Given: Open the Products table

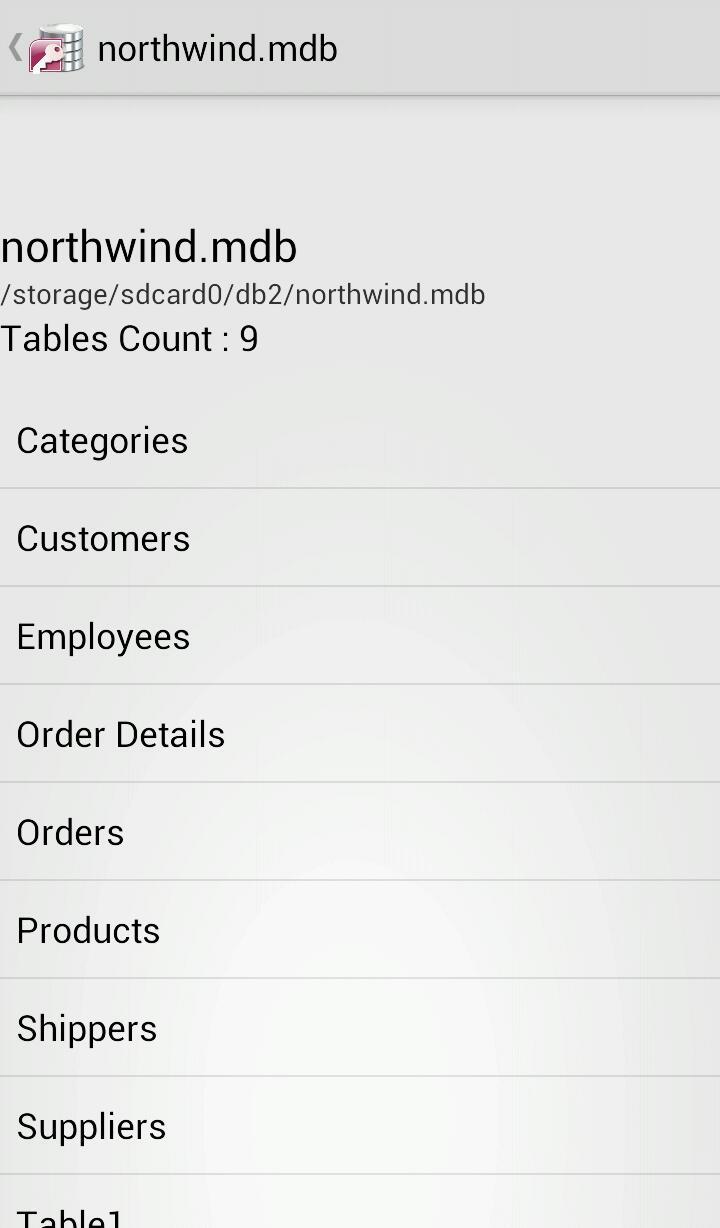Looking at the screenshot, I should (x=88, y=930).
